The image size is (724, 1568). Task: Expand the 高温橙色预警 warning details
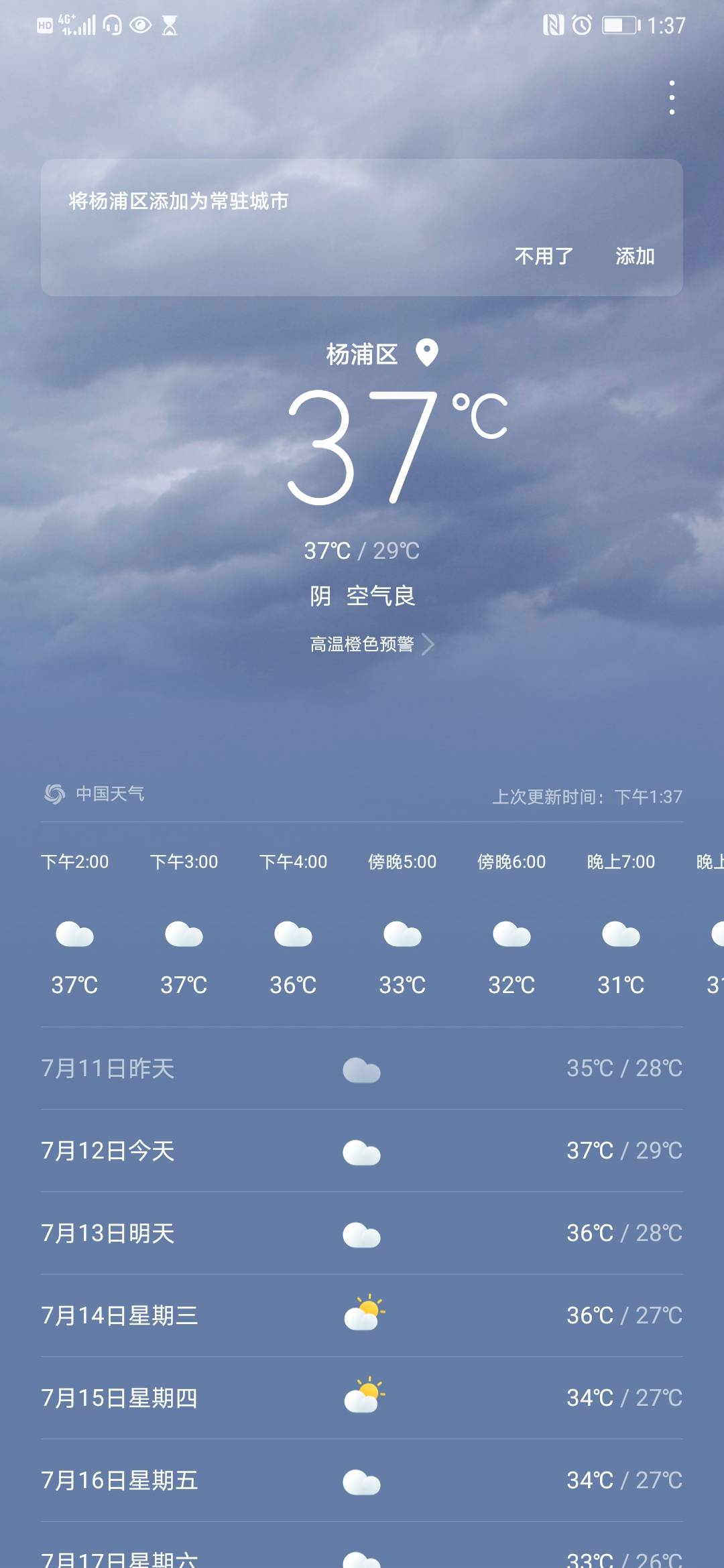pos(362,643)
